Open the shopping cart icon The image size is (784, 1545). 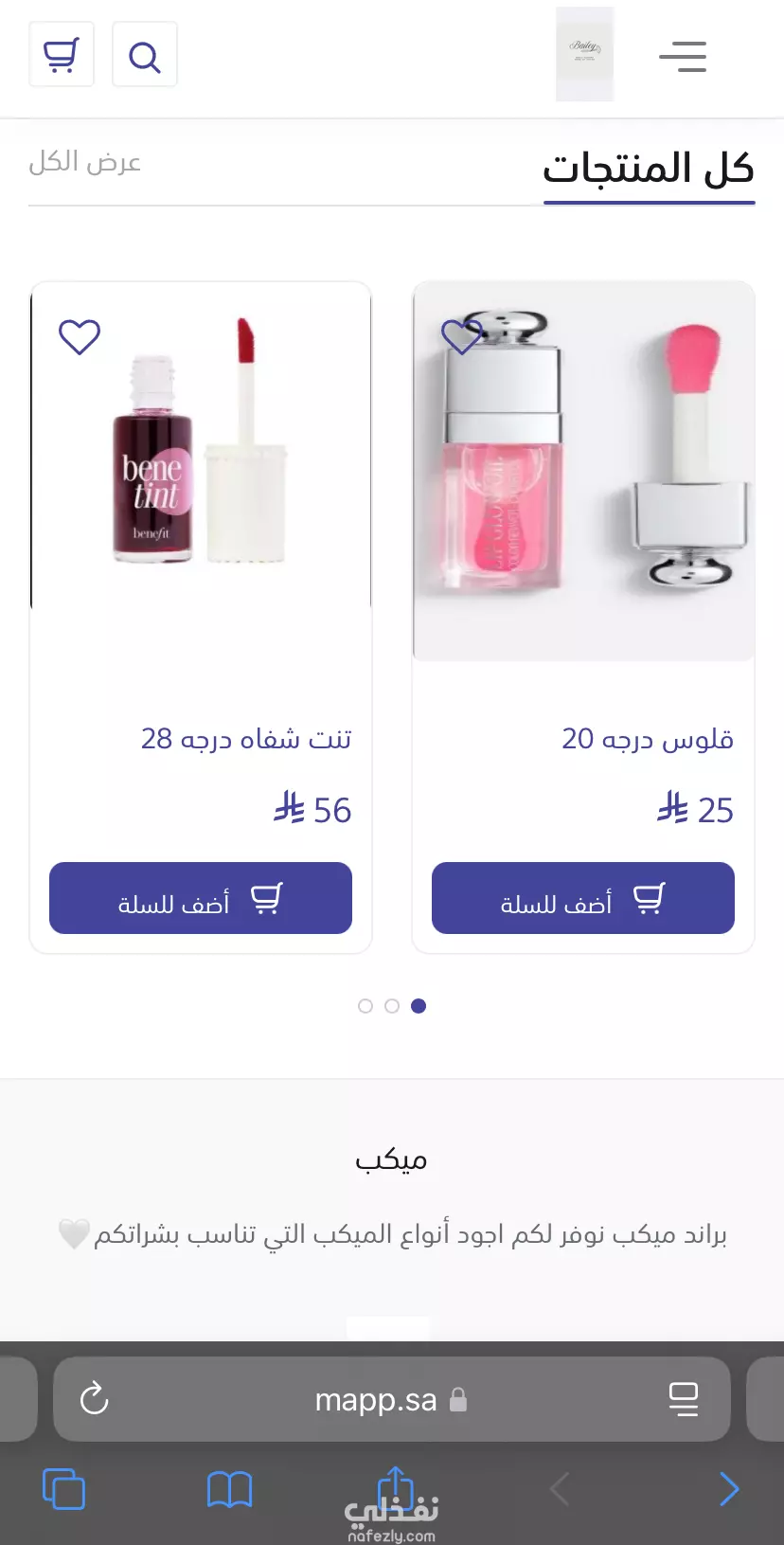[62, 55]
